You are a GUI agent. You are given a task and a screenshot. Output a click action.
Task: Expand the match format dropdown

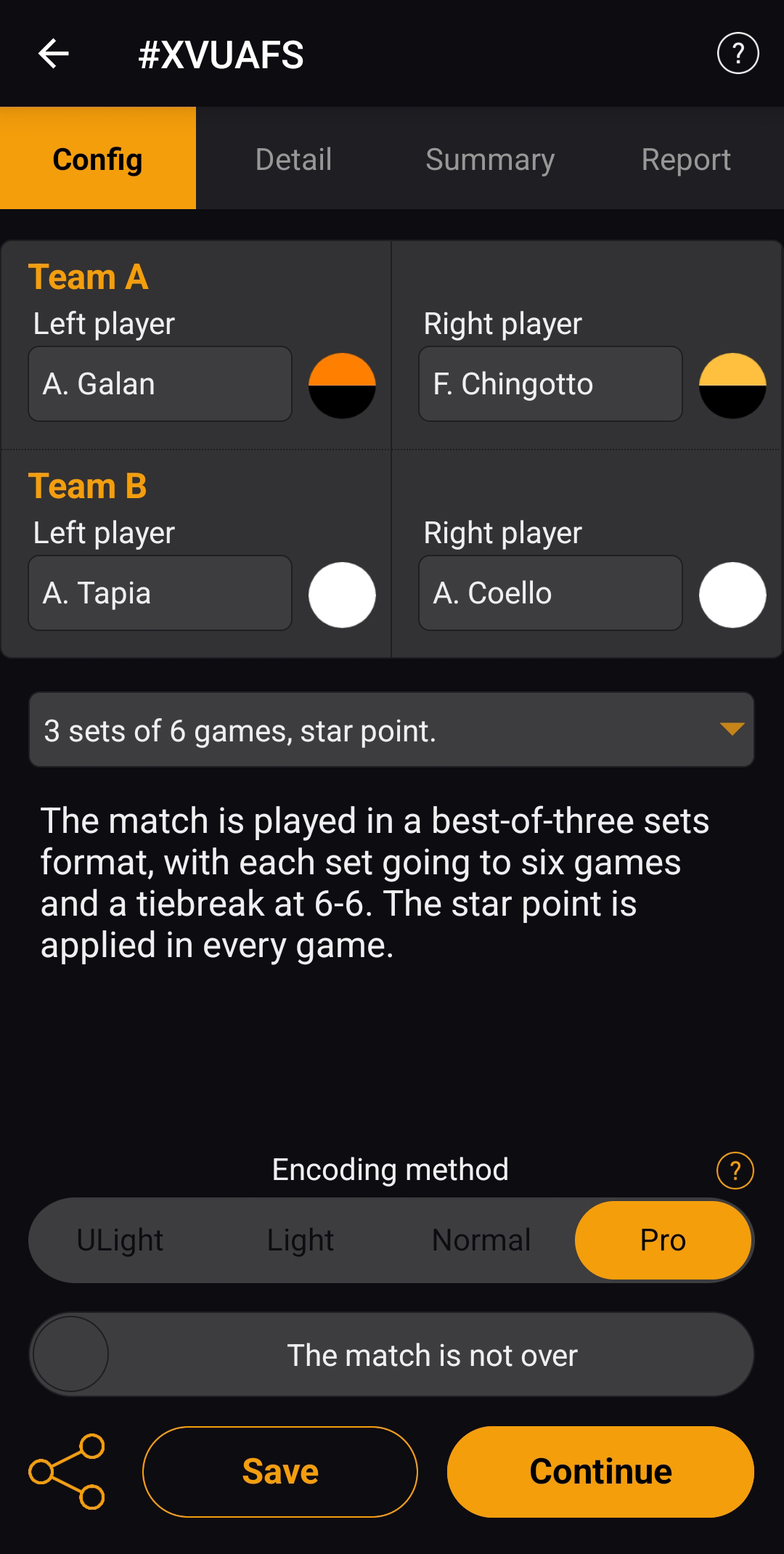click(x=391, y=730)
